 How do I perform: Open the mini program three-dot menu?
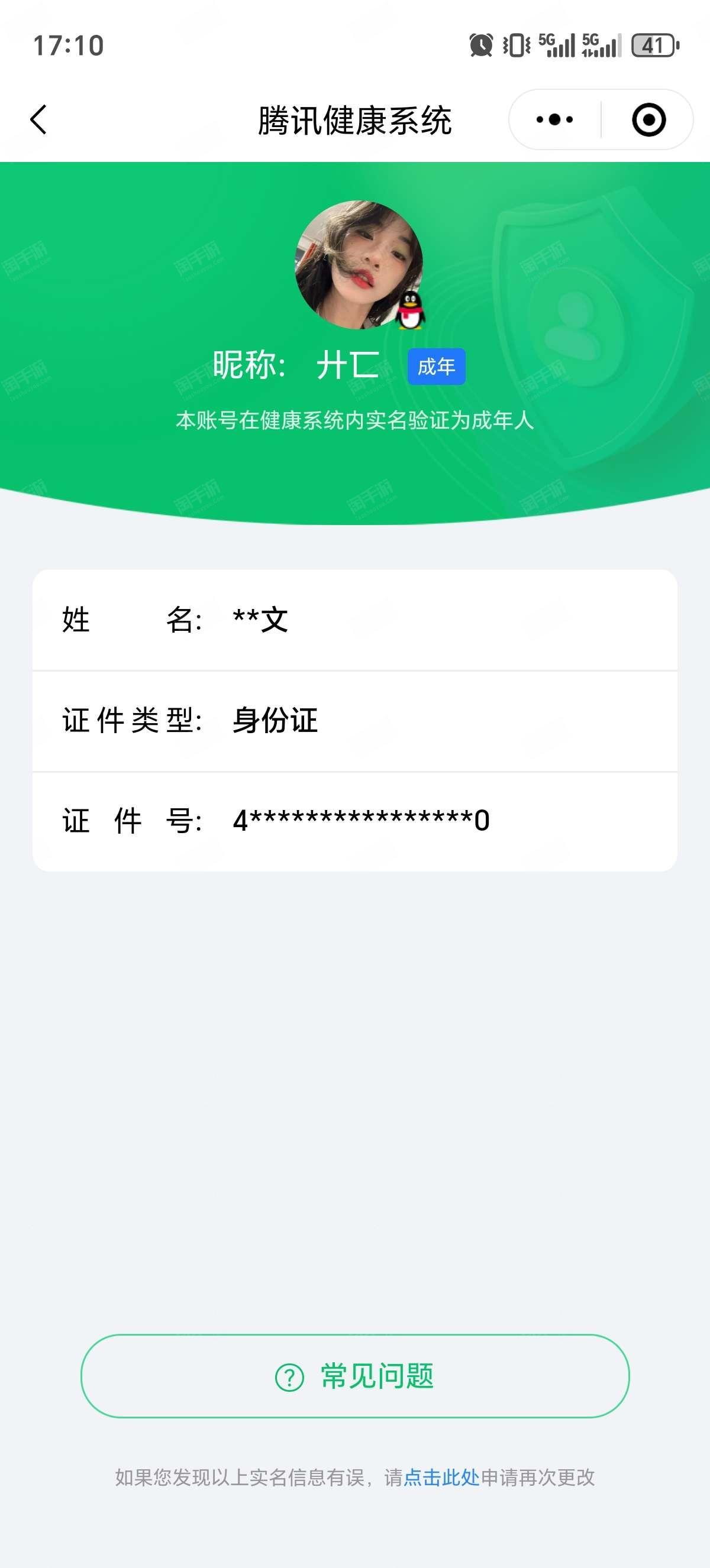[x=555, y=119]
